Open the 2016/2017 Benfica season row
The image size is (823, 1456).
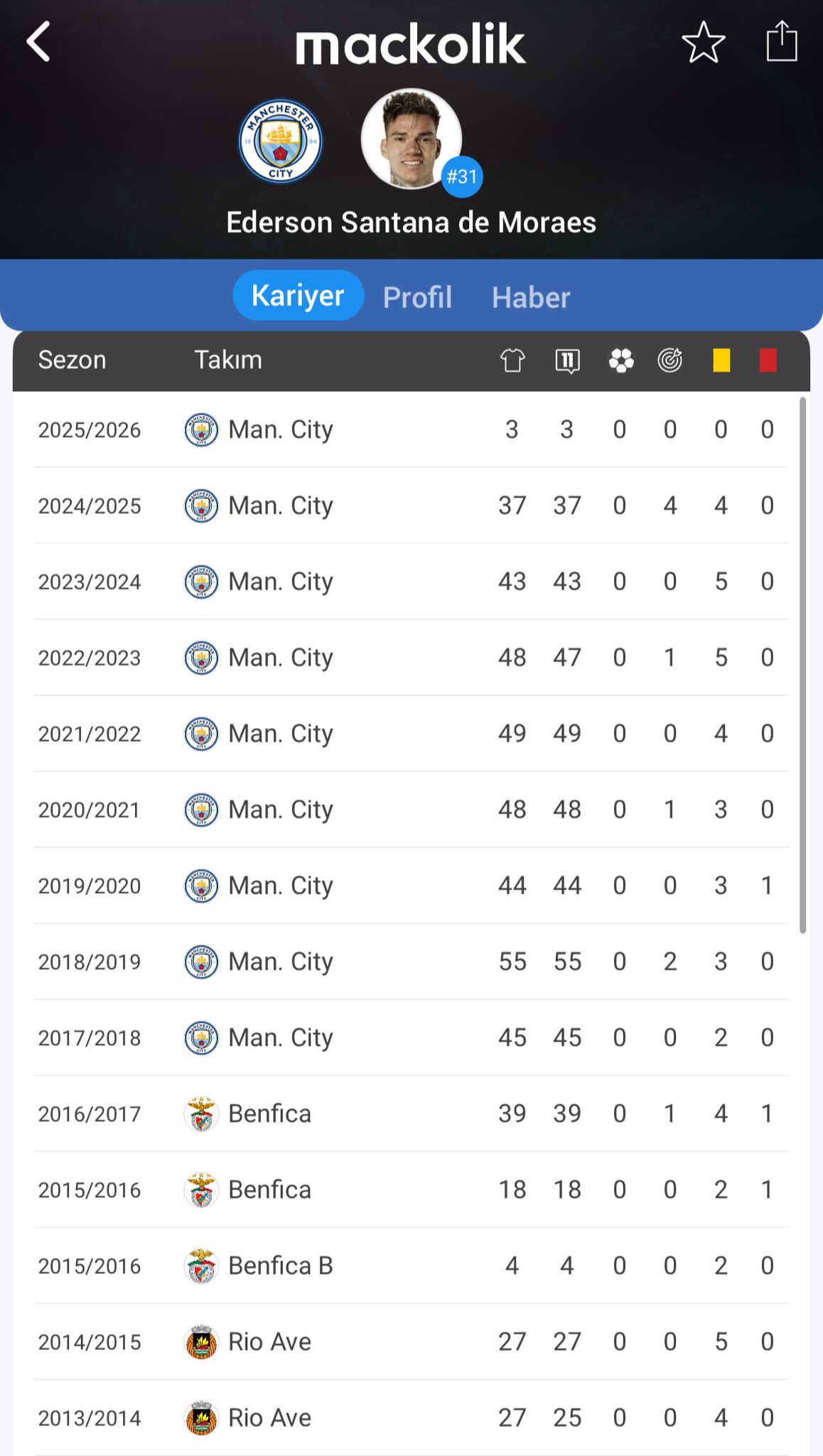(411, 1114)
